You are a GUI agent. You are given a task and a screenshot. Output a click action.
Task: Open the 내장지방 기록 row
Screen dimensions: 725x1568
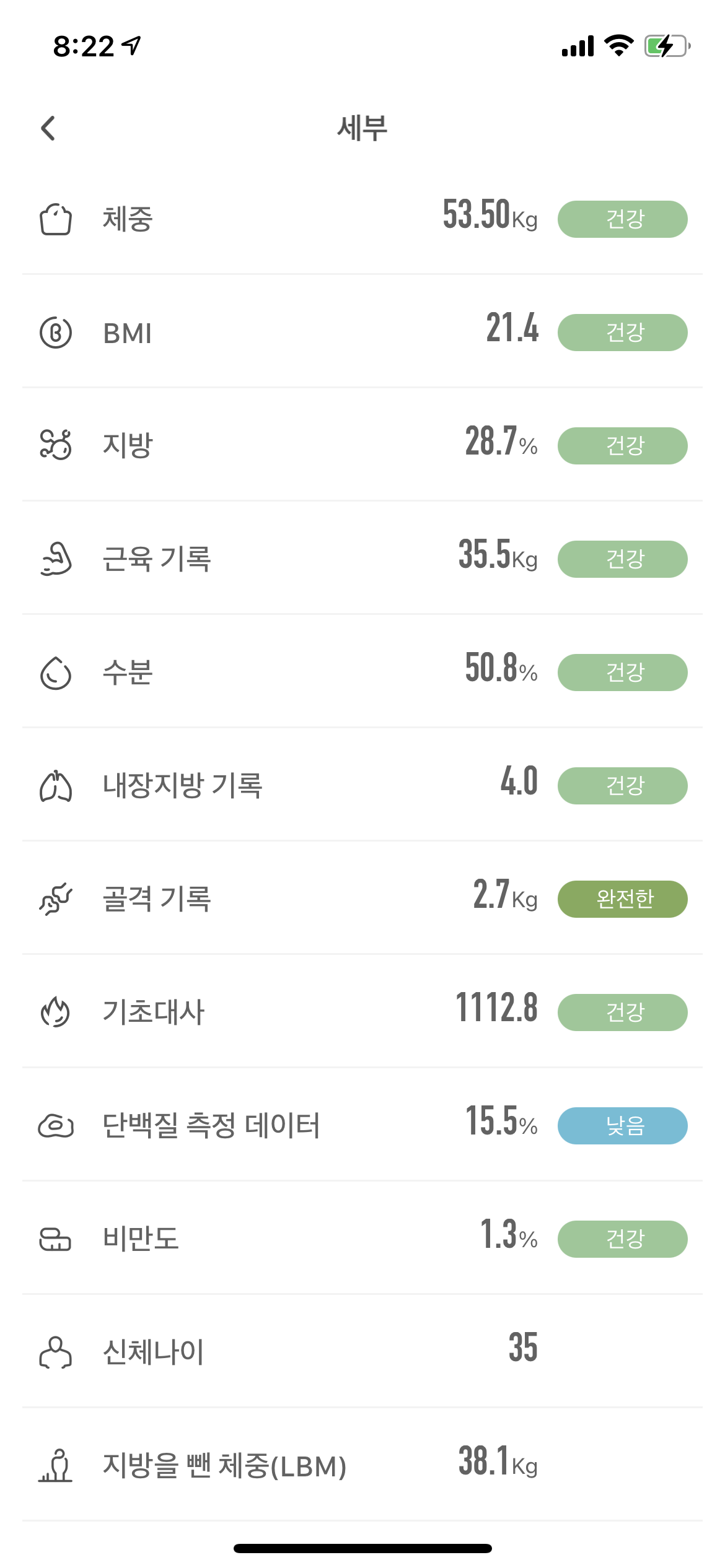(x=362, y=786)
